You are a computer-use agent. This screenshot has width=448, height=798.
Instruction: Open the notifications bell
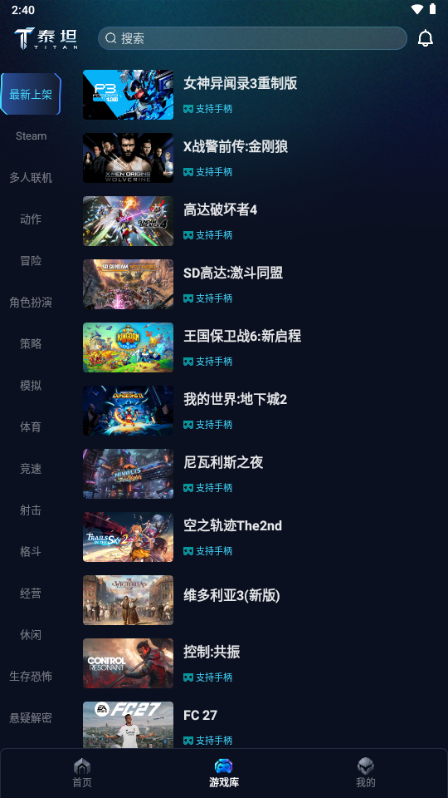[425, 38]
